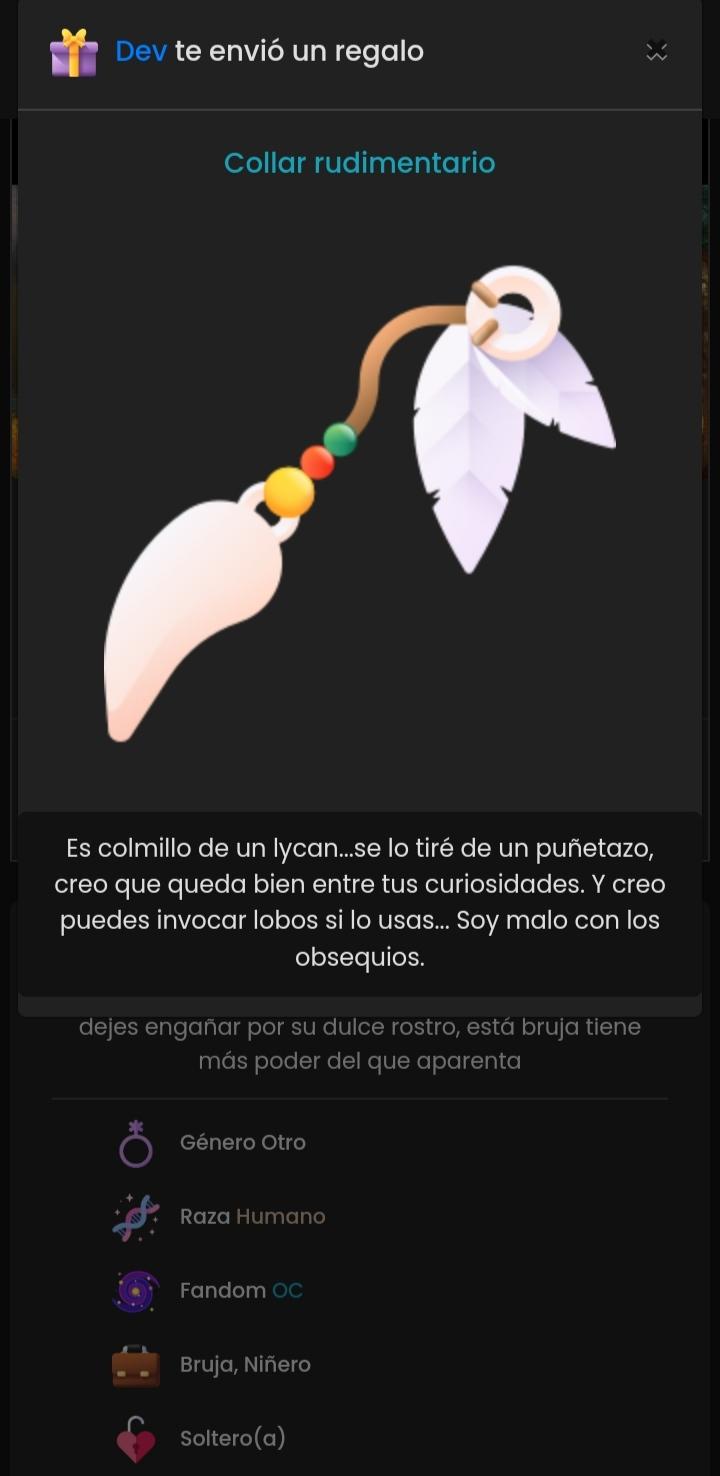Close the gift dialog
Screen dimensions: 720x1476
coord(656,51)
